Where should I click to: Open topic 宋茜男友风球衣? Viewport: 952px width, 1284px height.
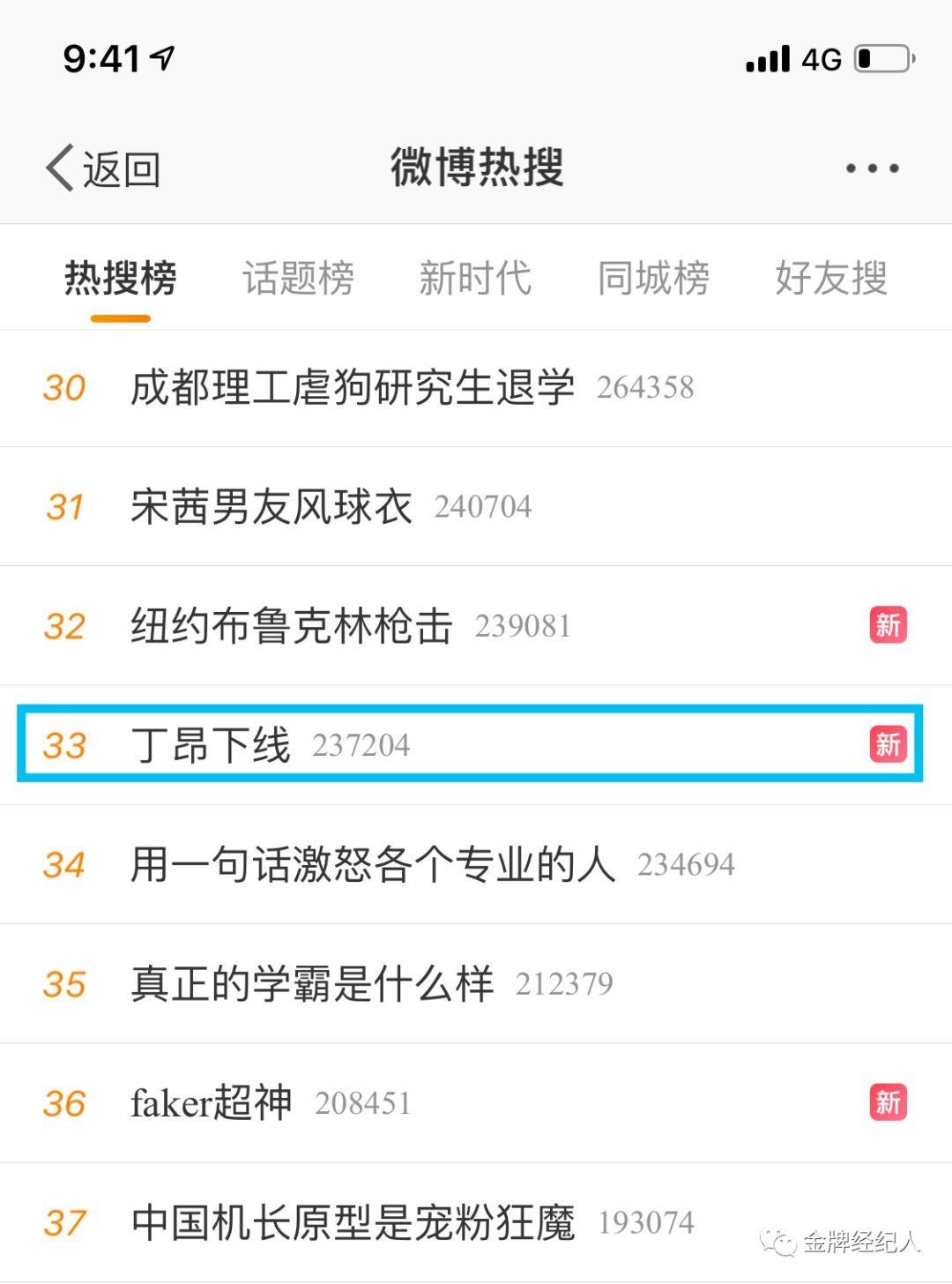[x=271, y=507]
